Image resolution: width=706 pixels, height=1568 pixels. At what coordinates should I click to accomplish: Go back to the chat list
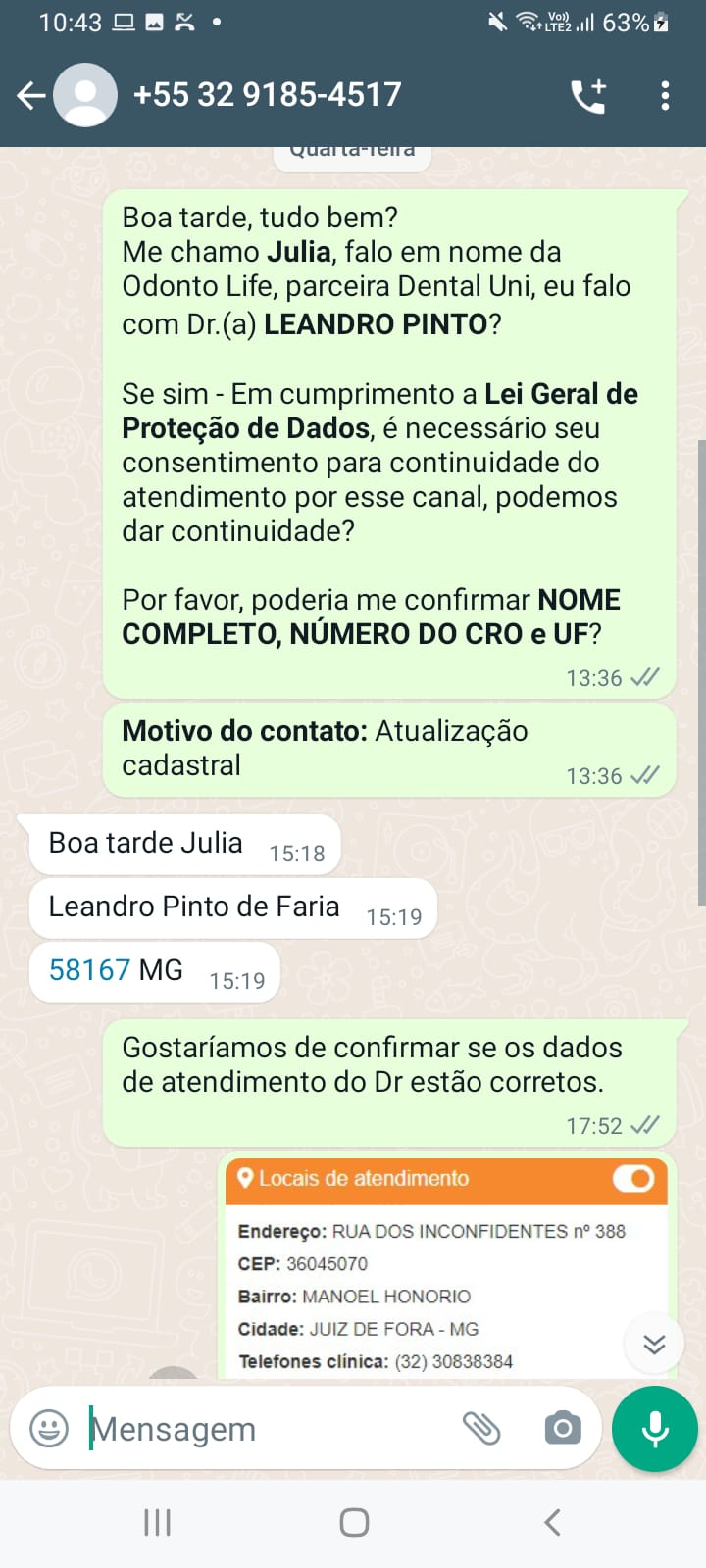pos(31,95)
